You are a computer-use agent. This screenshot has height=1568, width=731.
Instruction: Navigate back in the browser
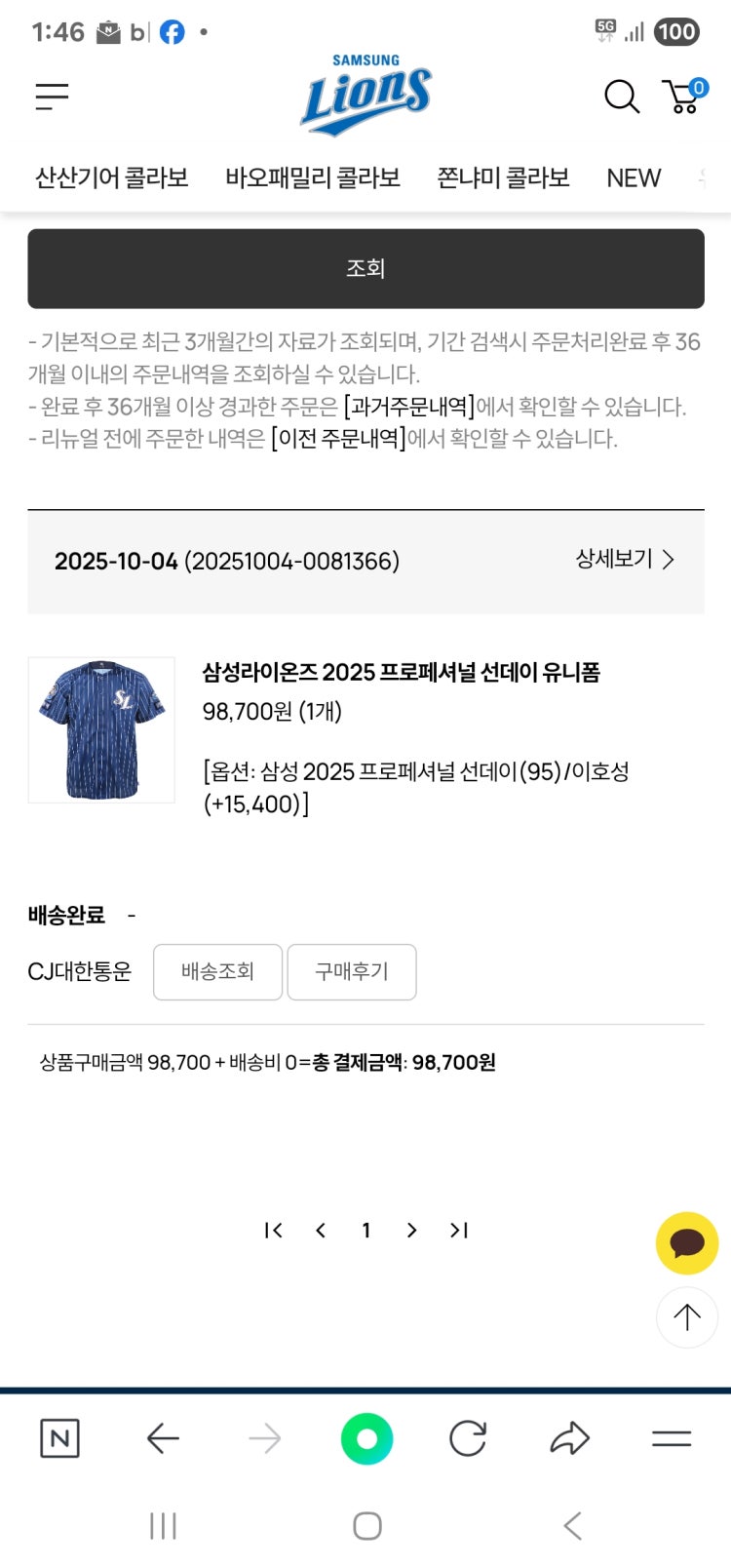163,1437
